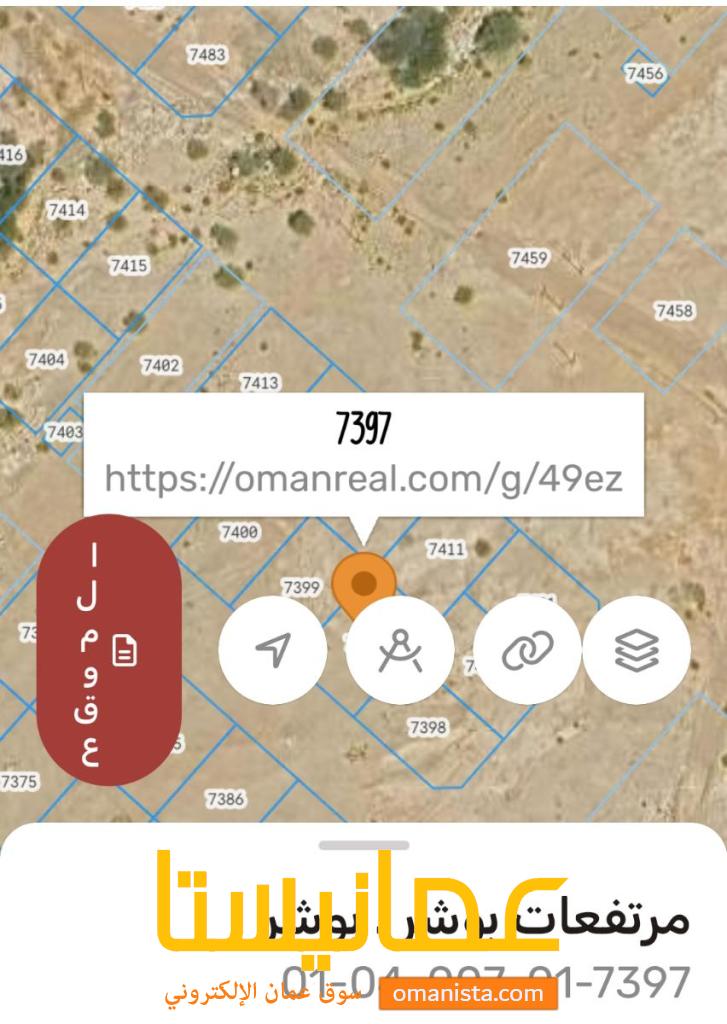The height and width of the screenshot is (1024, 727).
Task: Open the omanreal.com/g/49ez link in popup
Action: click(x=364, y=478)
